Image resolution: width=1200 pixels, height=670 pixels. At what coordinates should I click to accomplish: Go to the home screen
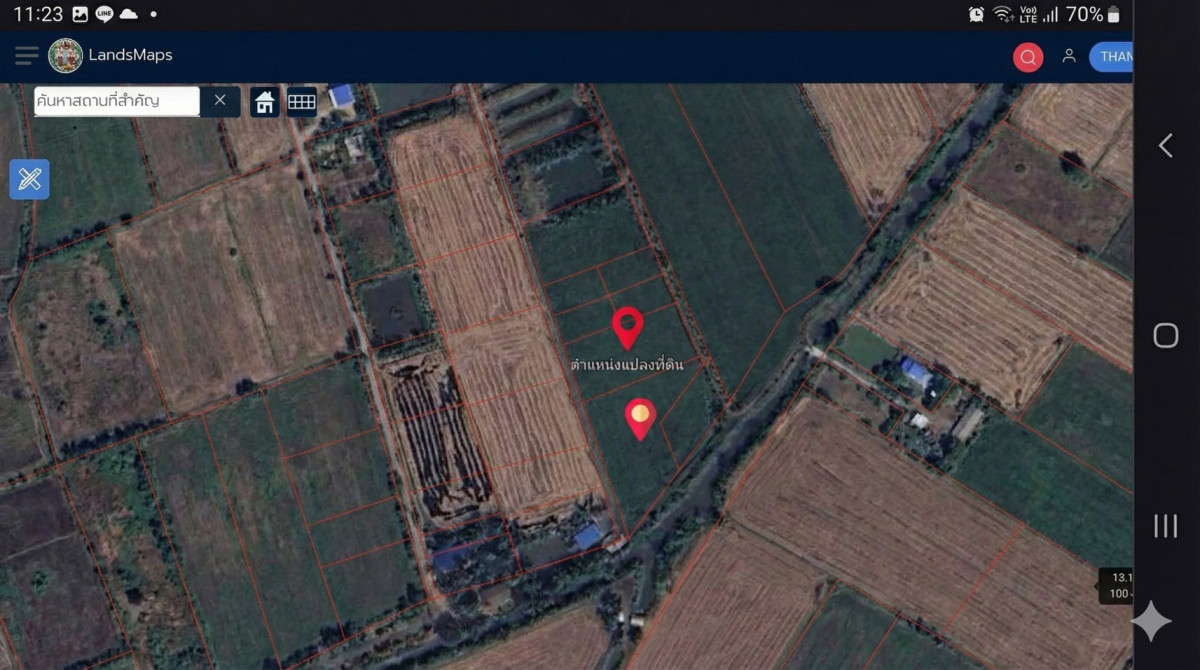pyautogui.click(x=1165, y=335)
